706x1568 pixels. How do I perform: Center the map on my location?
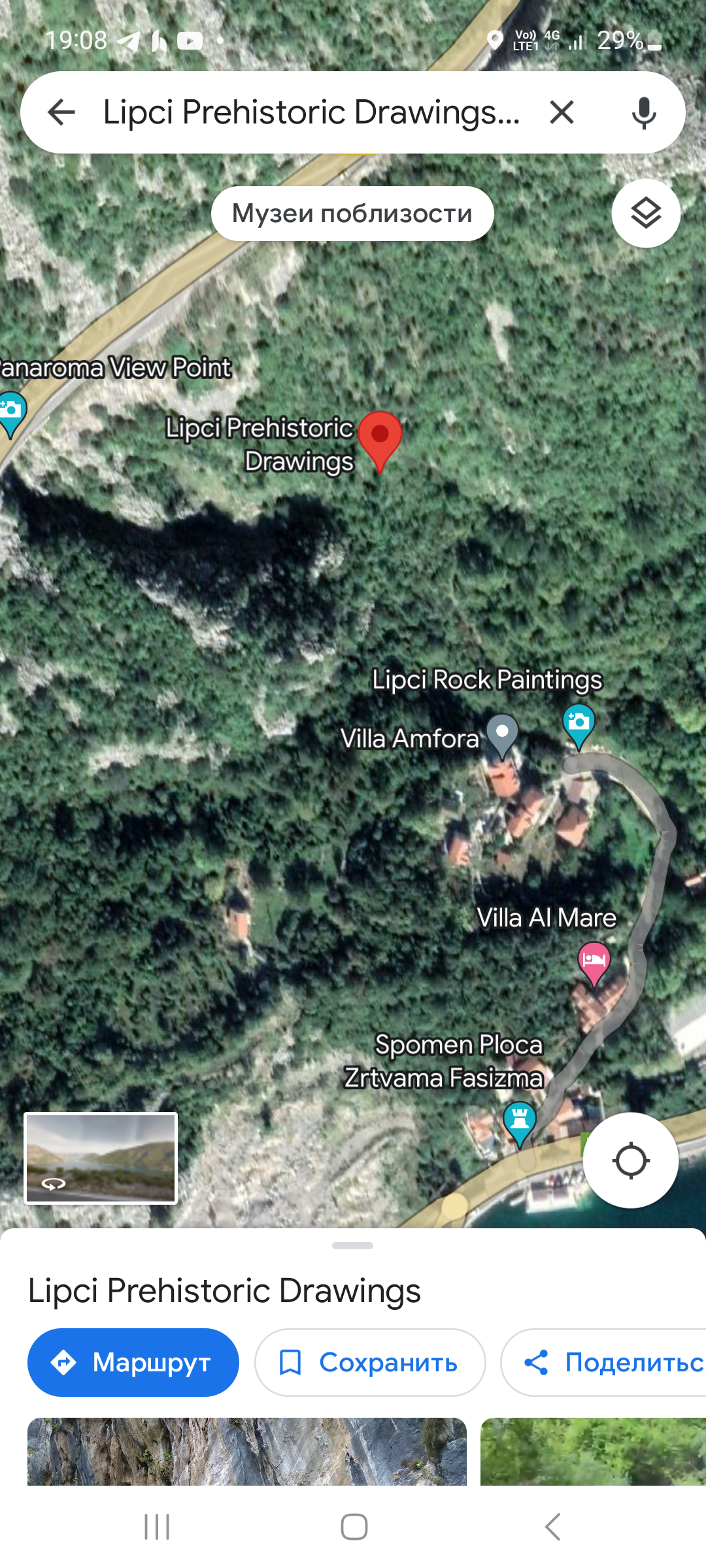630,1160
